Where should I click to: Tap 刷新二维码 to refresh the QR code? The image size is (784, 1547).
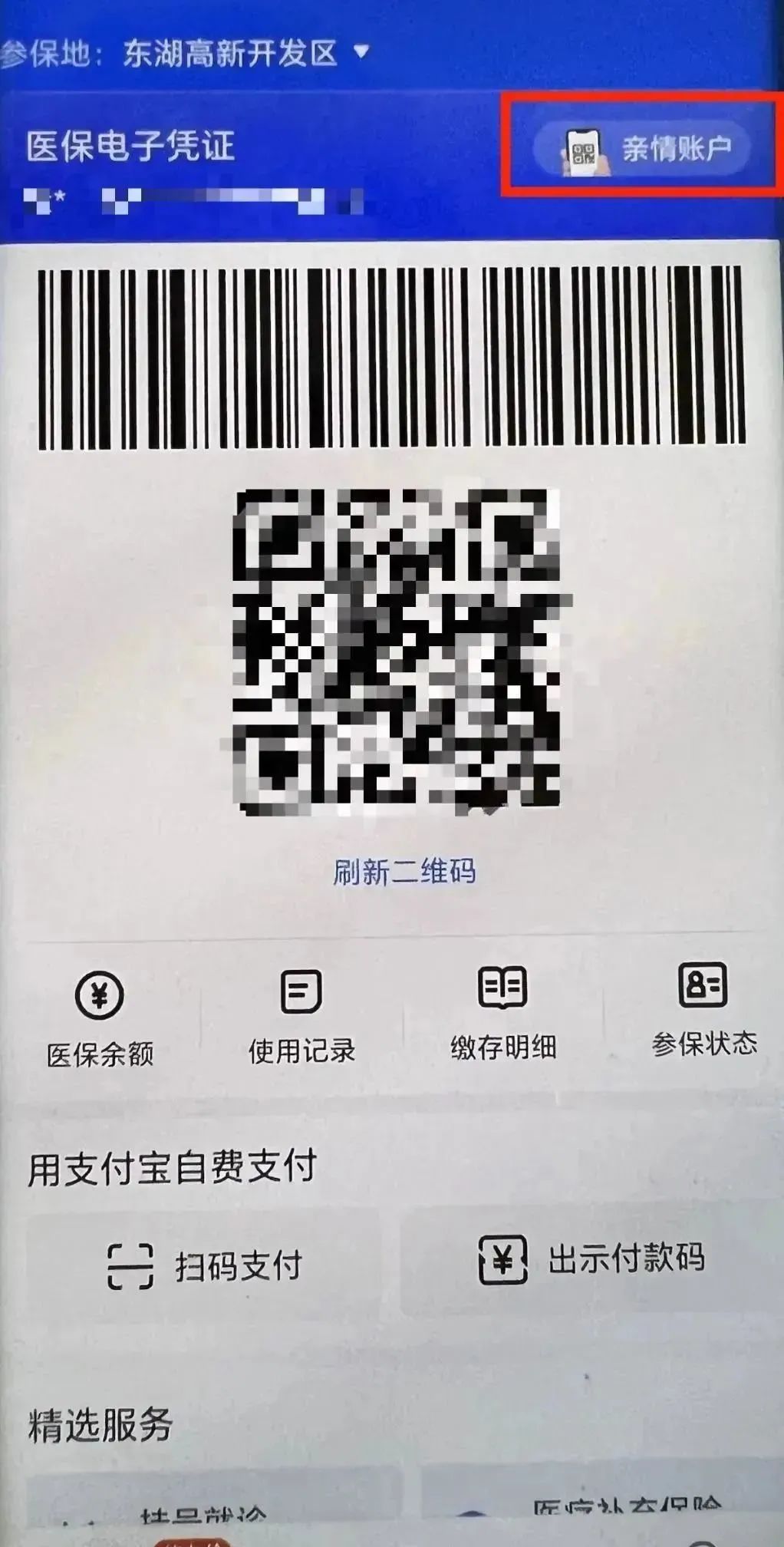[x=404, y=872]
